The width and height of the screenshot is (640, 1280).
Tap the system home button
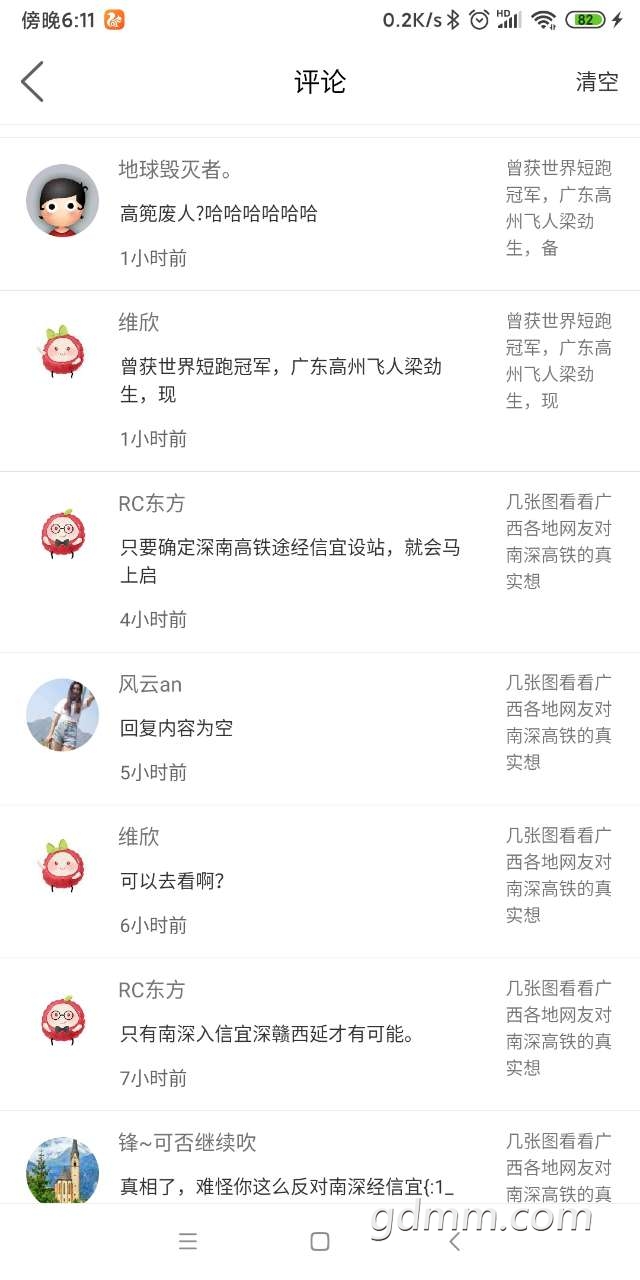pyautogui.click(x=320, y=1241)
